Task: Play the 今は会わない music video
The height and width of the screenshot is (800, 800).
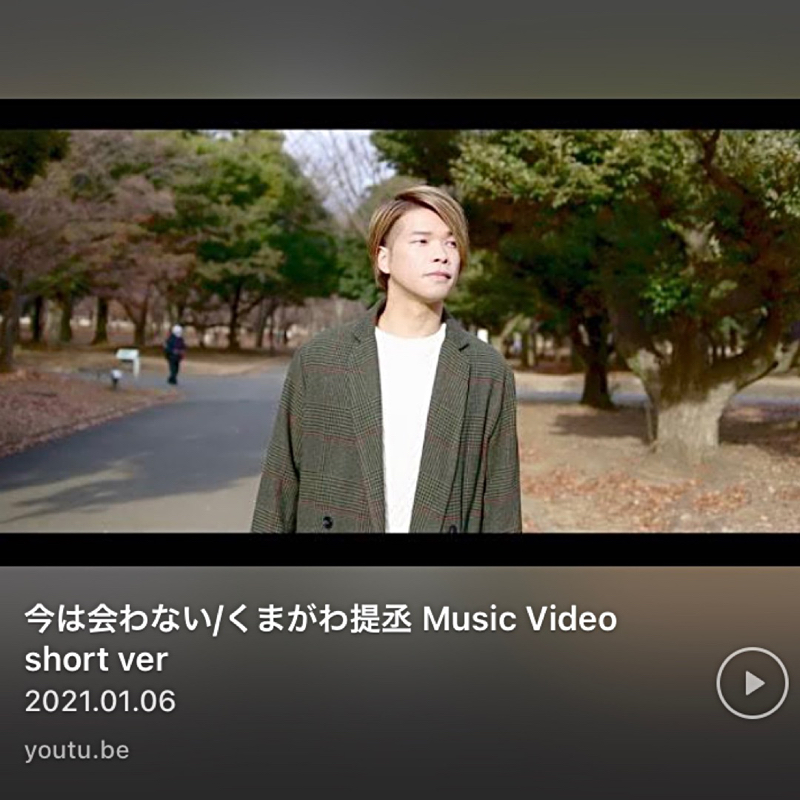Action: point(752,683)
